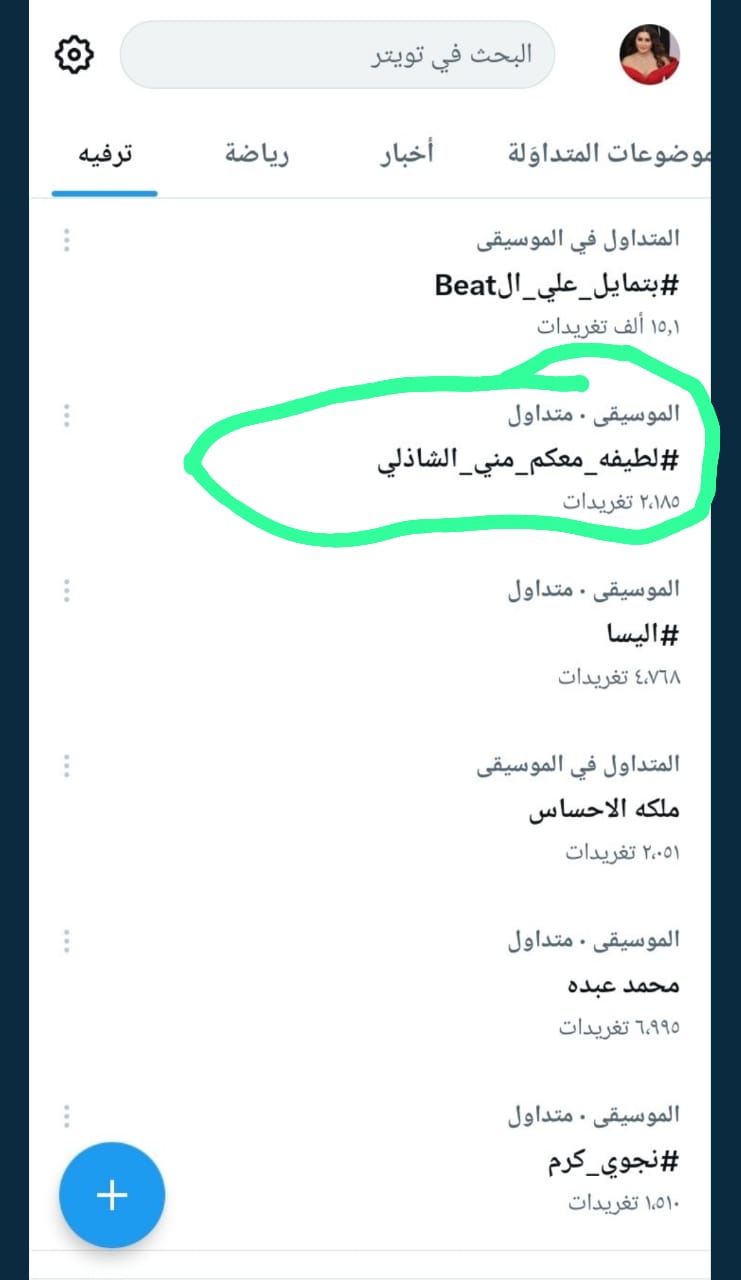Viewport: 741px width, 1280px height.
Task: Switch to the أخبار tab
Action: (x=406, y=155)
